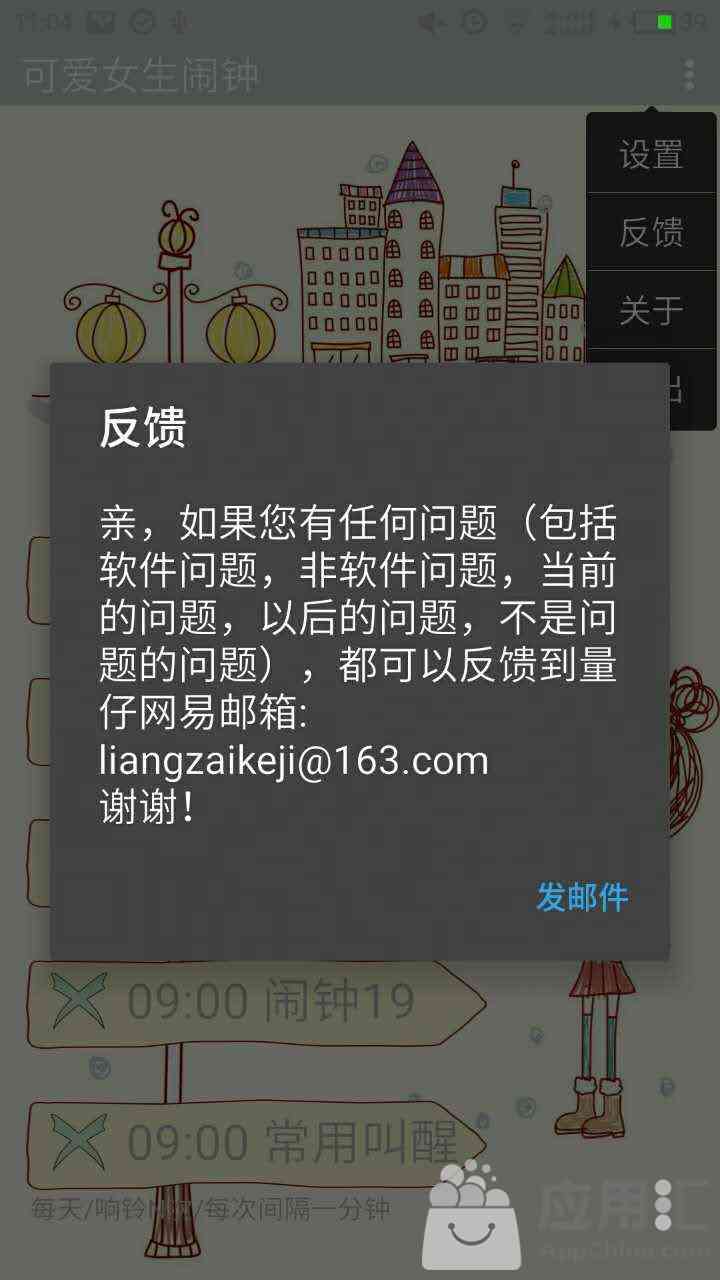This screenshot has height=1280, width=720.
Task: Toggle the X icon on 常用叫醒
Action: (x=78, y=1141)
